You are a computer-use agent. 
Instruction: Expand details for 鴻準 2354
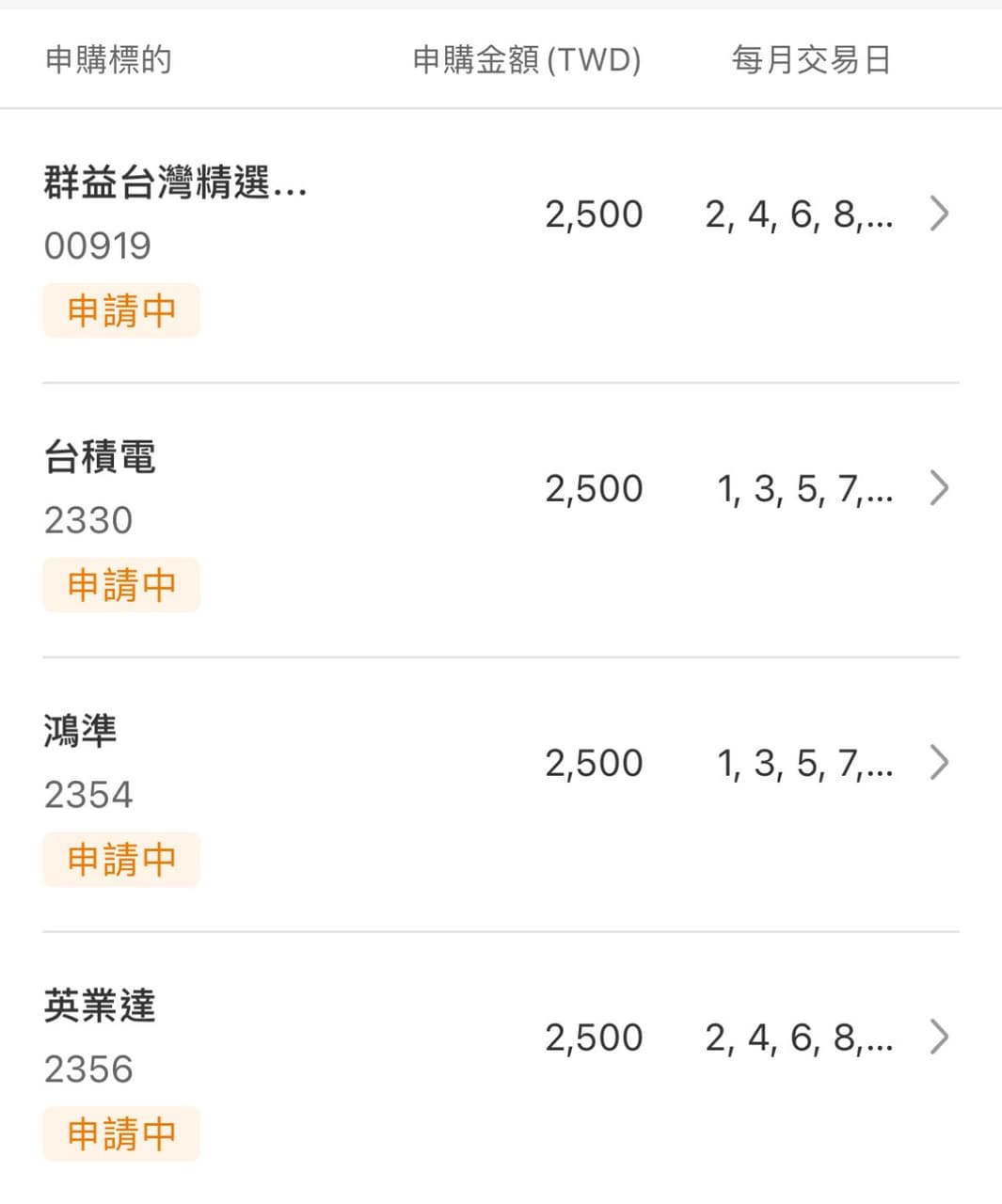tap(939, 763)
